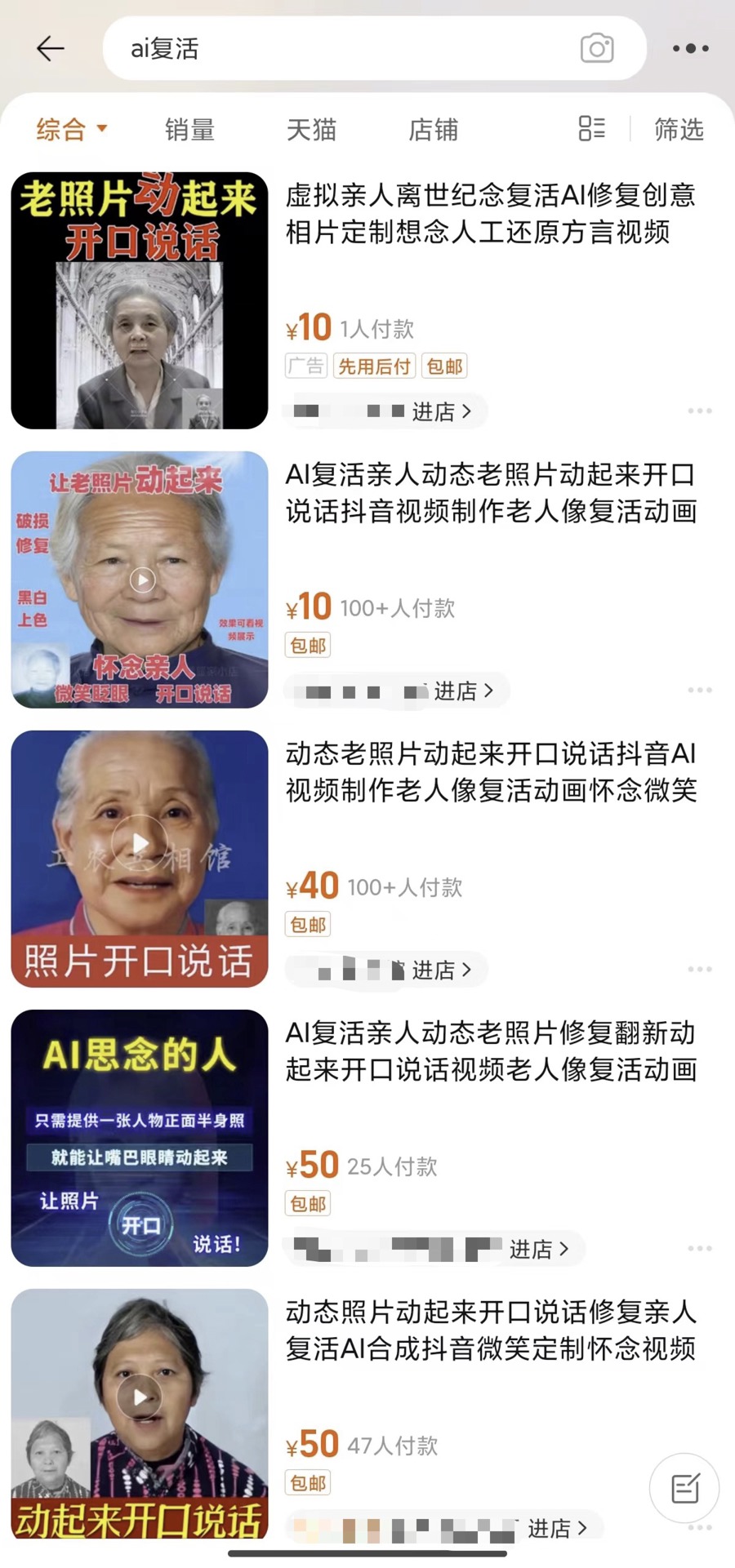Go back with the arrow icon
Screen dimensions: 735x1568
click(x=50, y=49)
